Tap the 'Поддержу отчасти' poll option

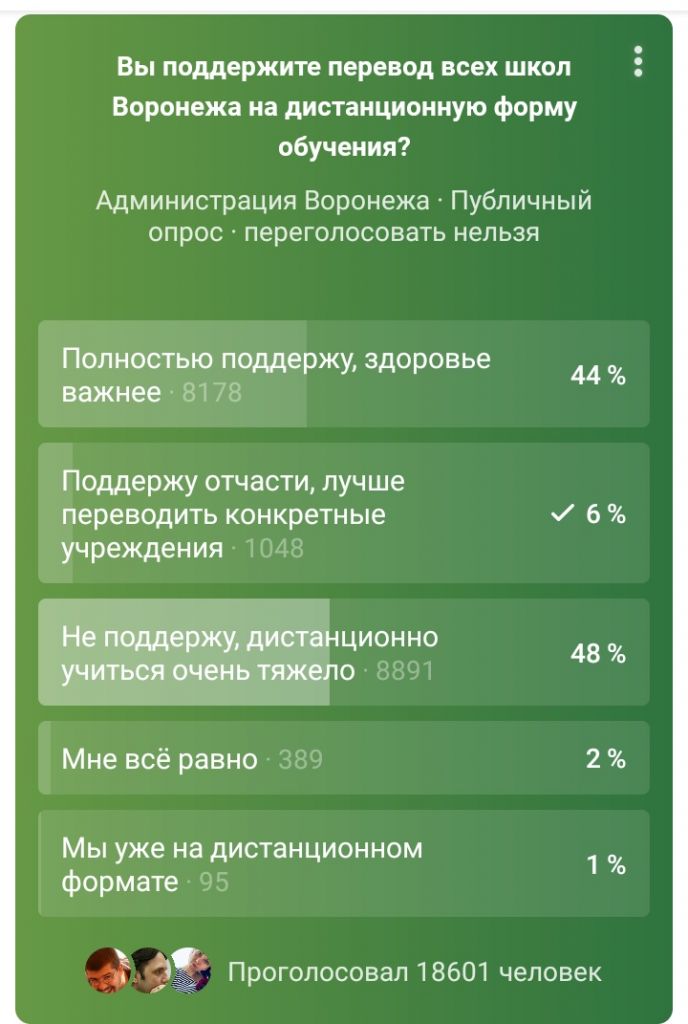point(343,513)
